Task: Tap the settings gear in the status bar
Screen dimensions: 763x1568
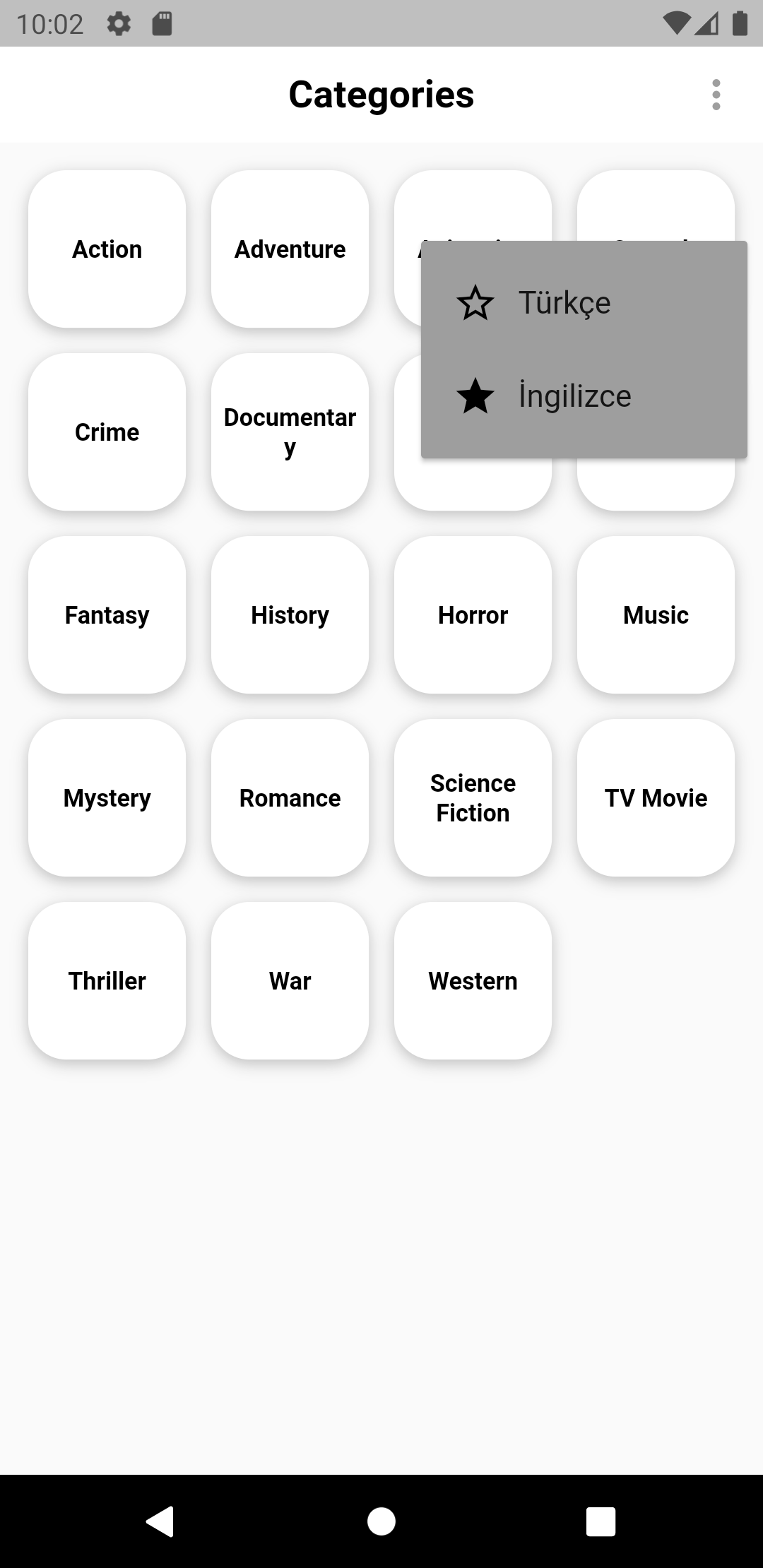Action: (118, 23)
